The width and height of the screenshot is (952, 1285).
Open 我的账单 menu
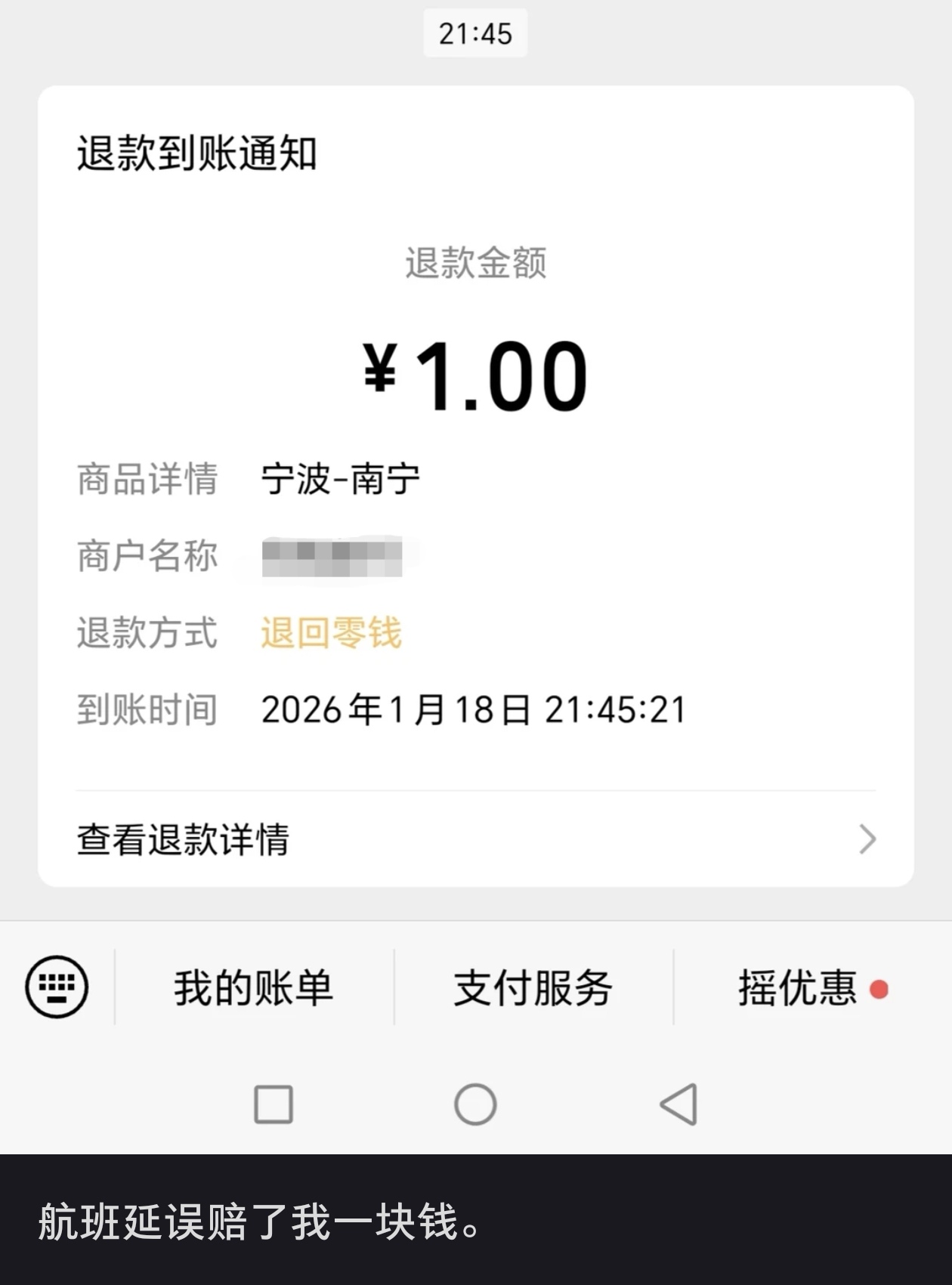[254, 987]
